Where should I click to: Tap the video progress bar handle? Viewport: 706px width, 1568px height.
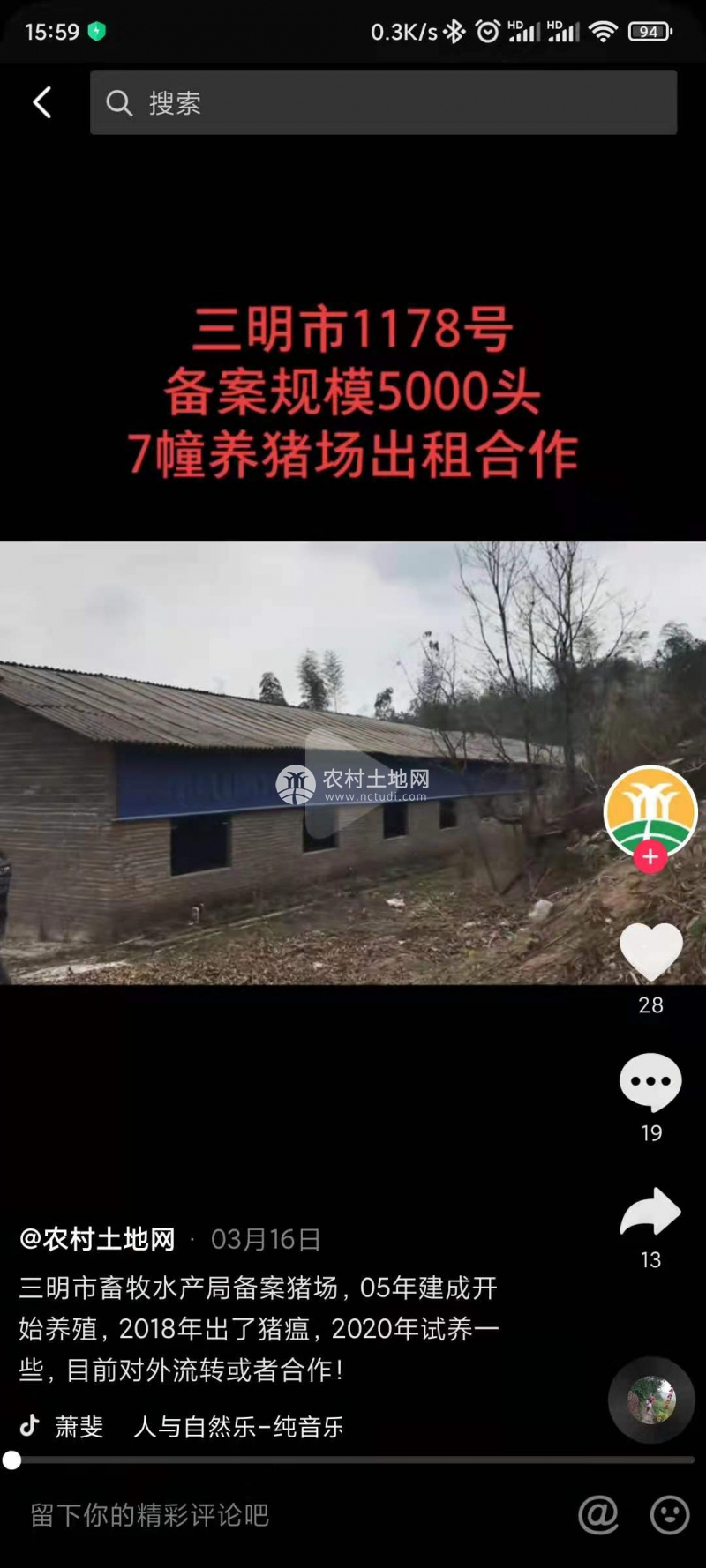[x=11, y=1460]
